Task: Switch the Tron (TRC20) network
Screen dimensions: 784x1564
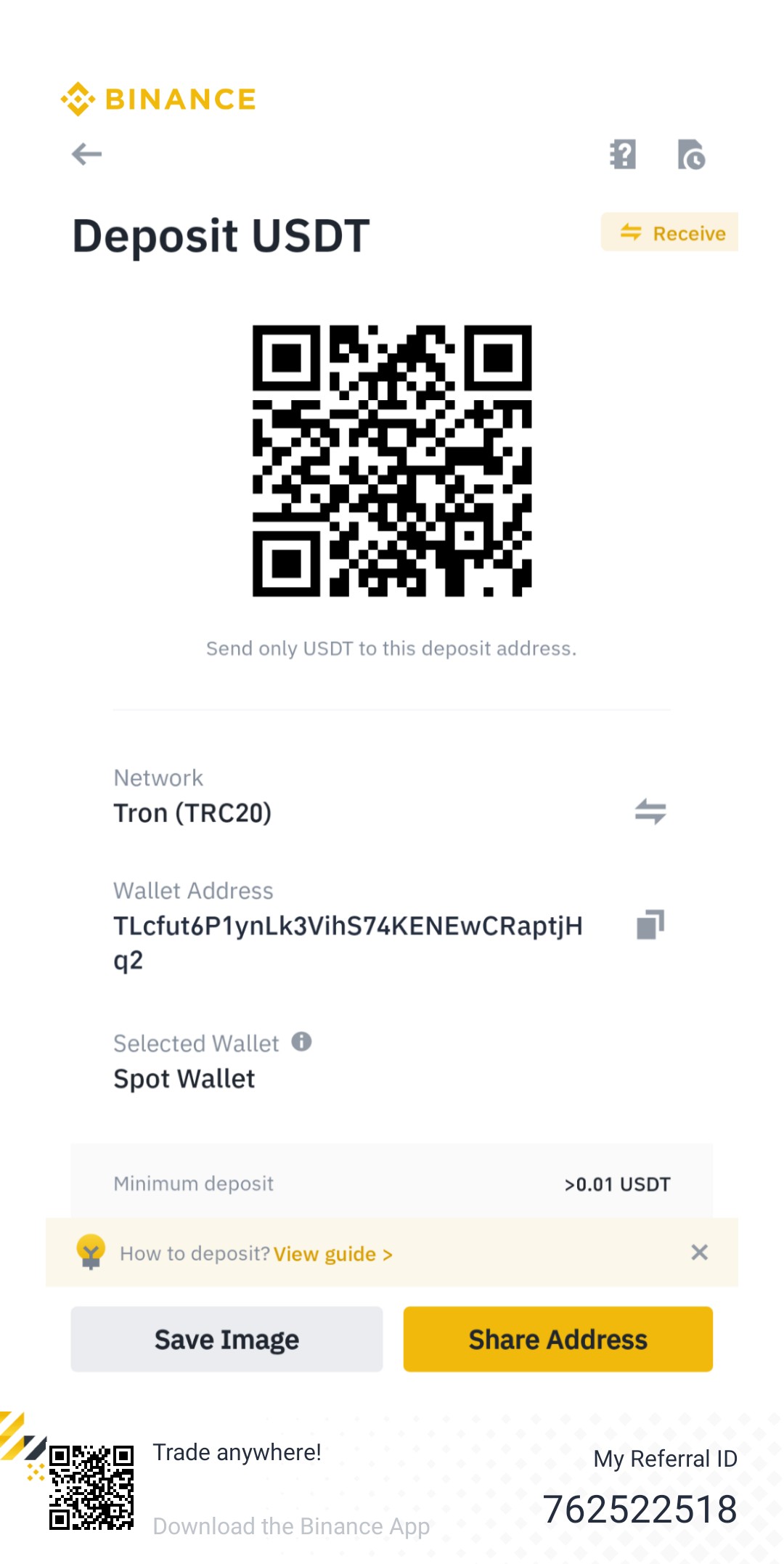Action: [x=650, y=811]
